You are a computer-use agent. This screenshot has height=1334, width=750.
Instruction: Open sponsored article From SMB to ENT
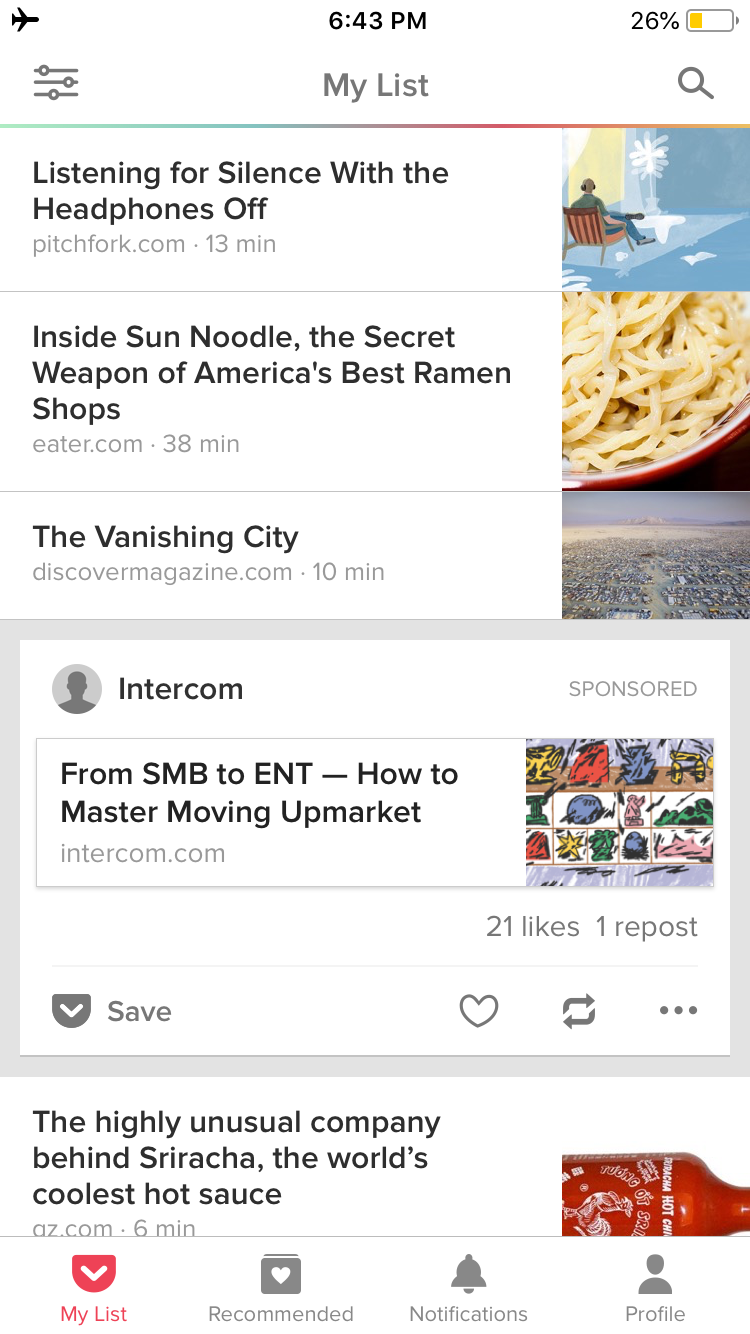point(375,812)
